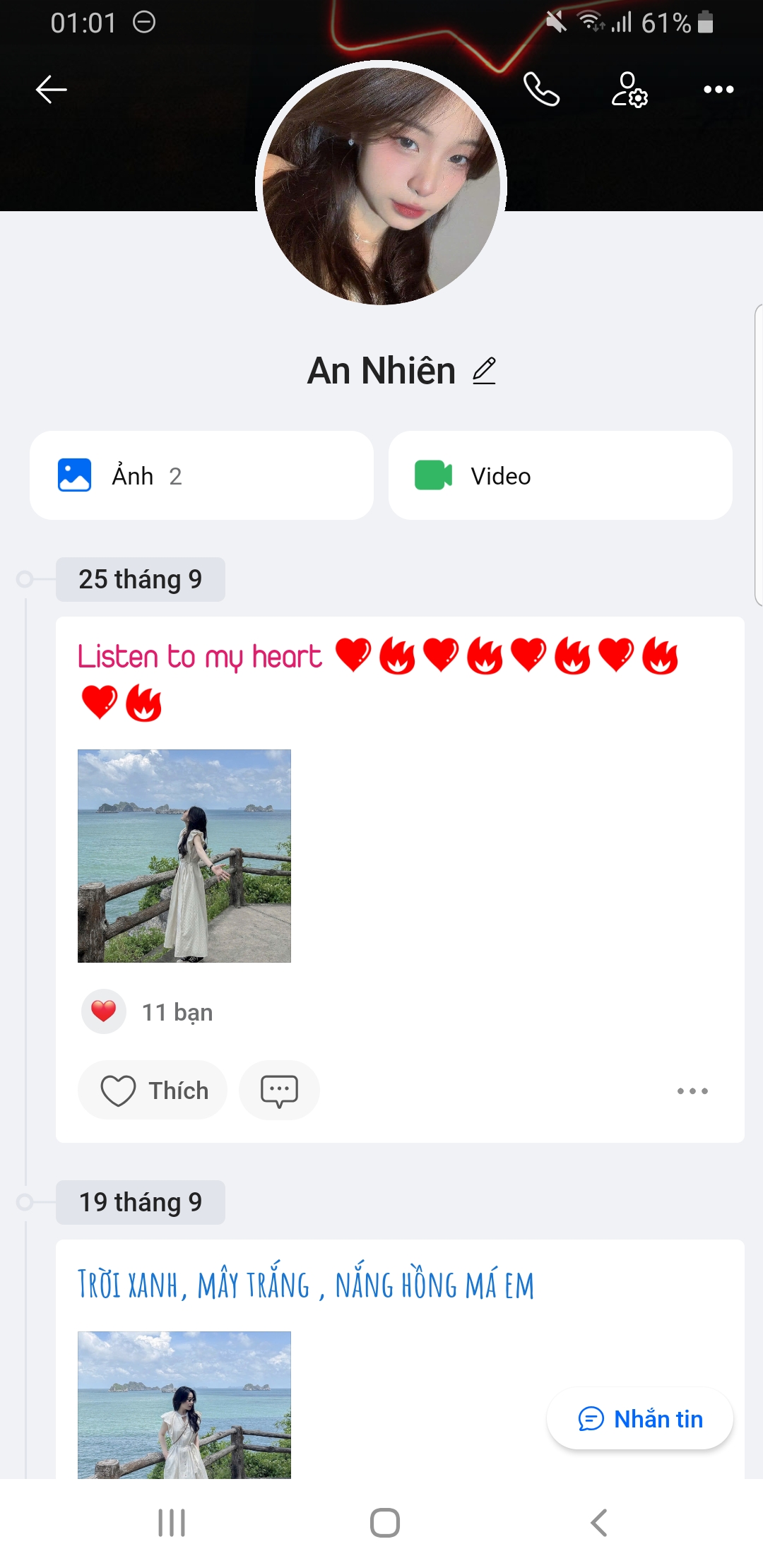Tap the green video camera icon
This screenshot has height=1568, width=763.
434,475
